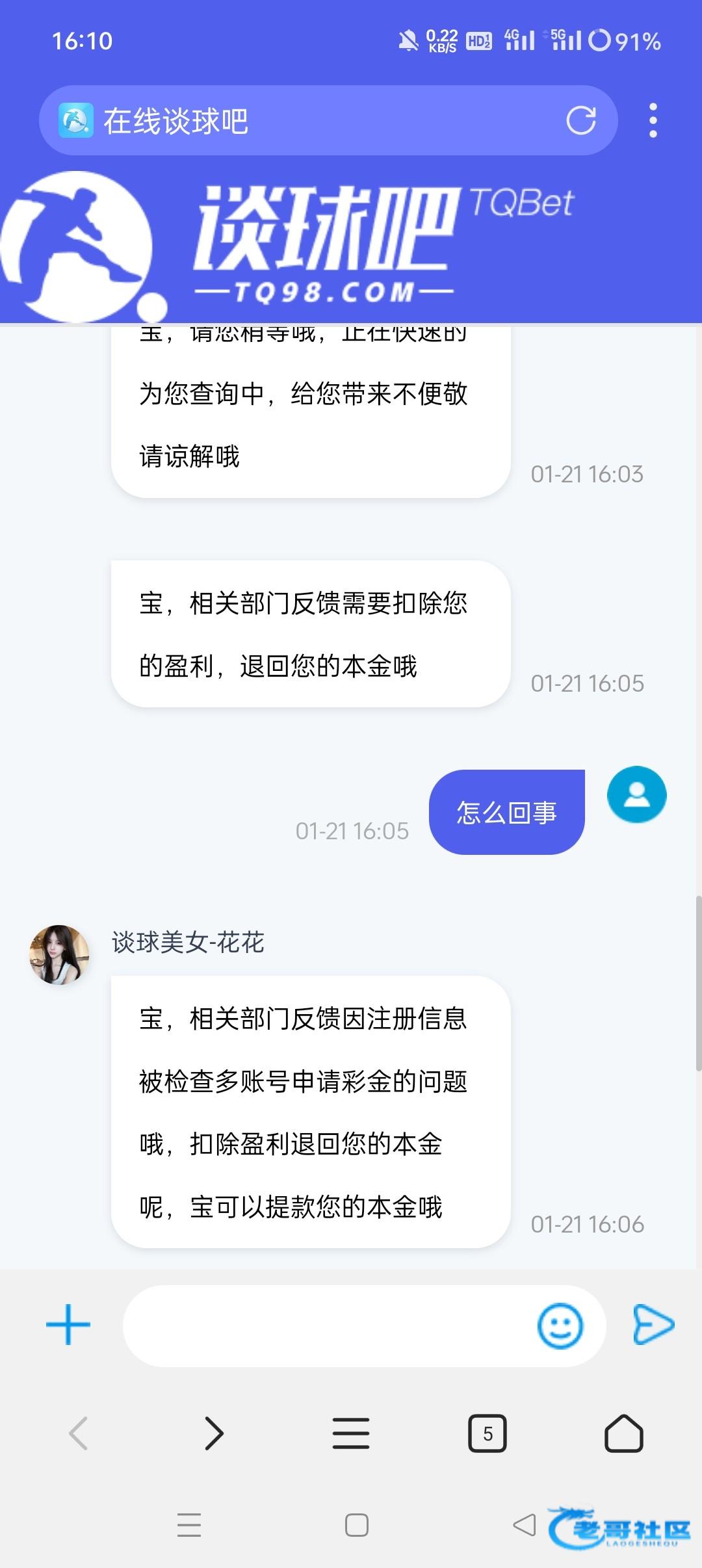Tap the 谈球美女-花花 agent avatar
Image resolution: width=702 pixels, height=1568 pixels.
coord(59,955)
